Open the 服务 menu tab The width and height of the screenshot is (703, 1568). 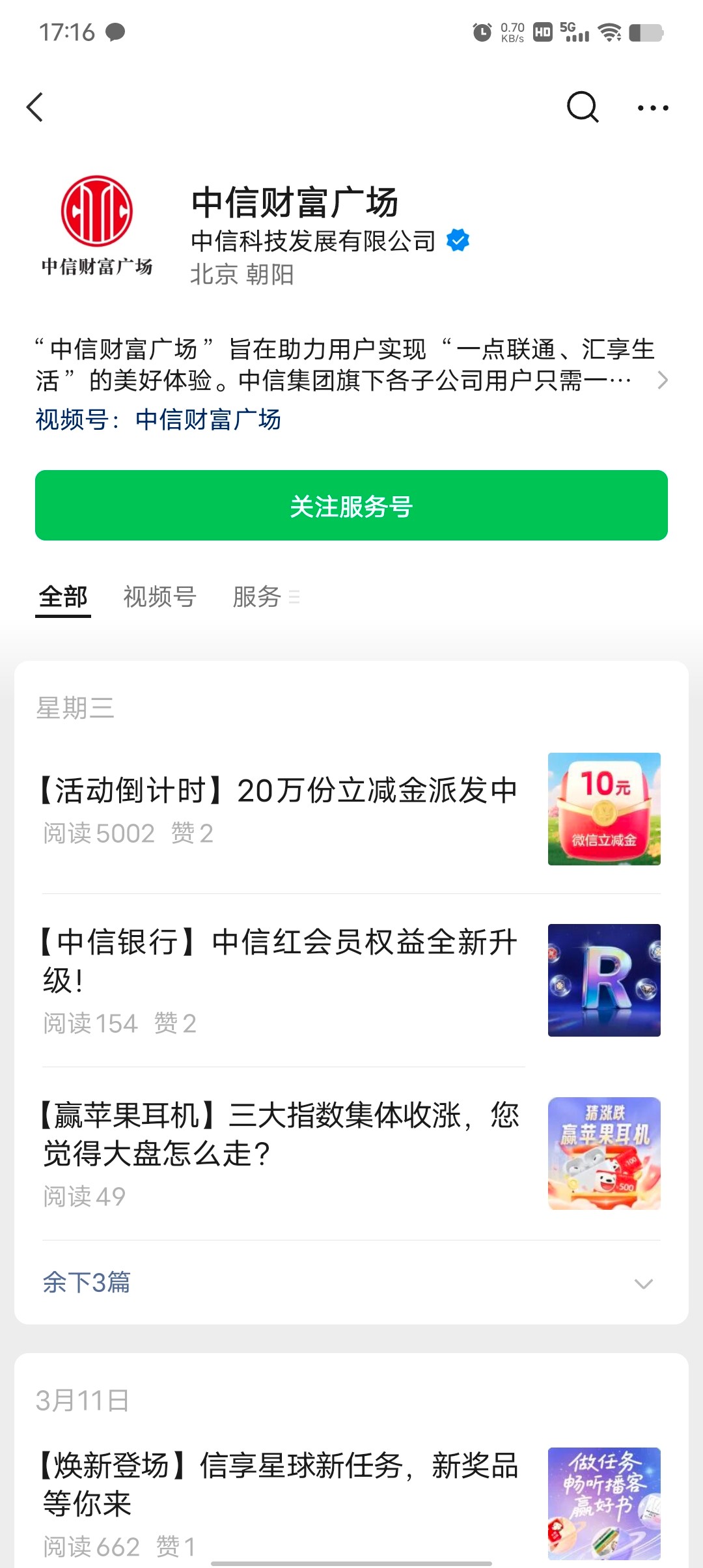pos(265,597)
